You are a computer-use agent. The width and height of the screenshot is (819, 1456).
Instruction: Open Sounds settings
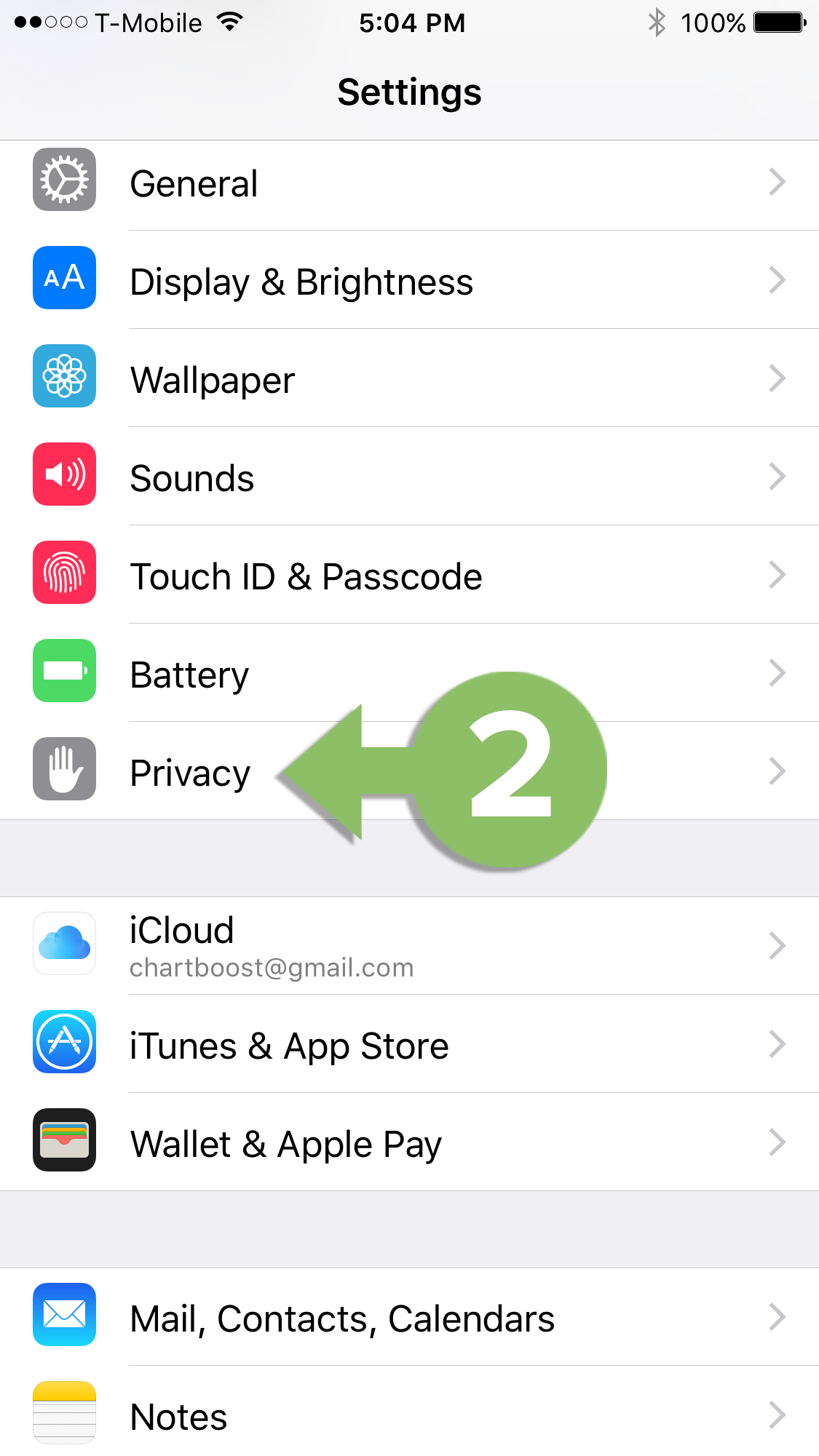coord(408,478)
